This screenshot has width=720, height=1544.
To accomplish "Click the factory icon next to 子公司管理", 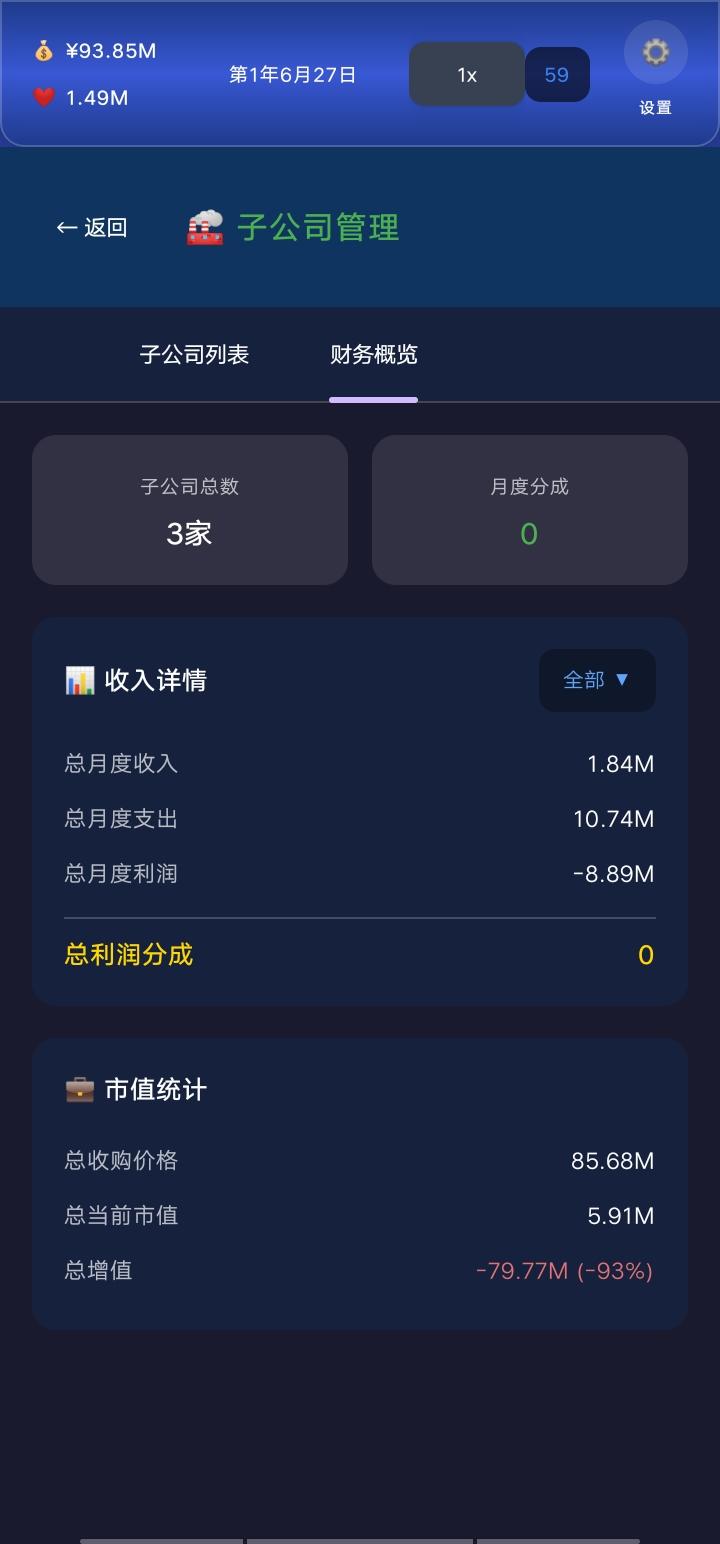I will (203, 227).
